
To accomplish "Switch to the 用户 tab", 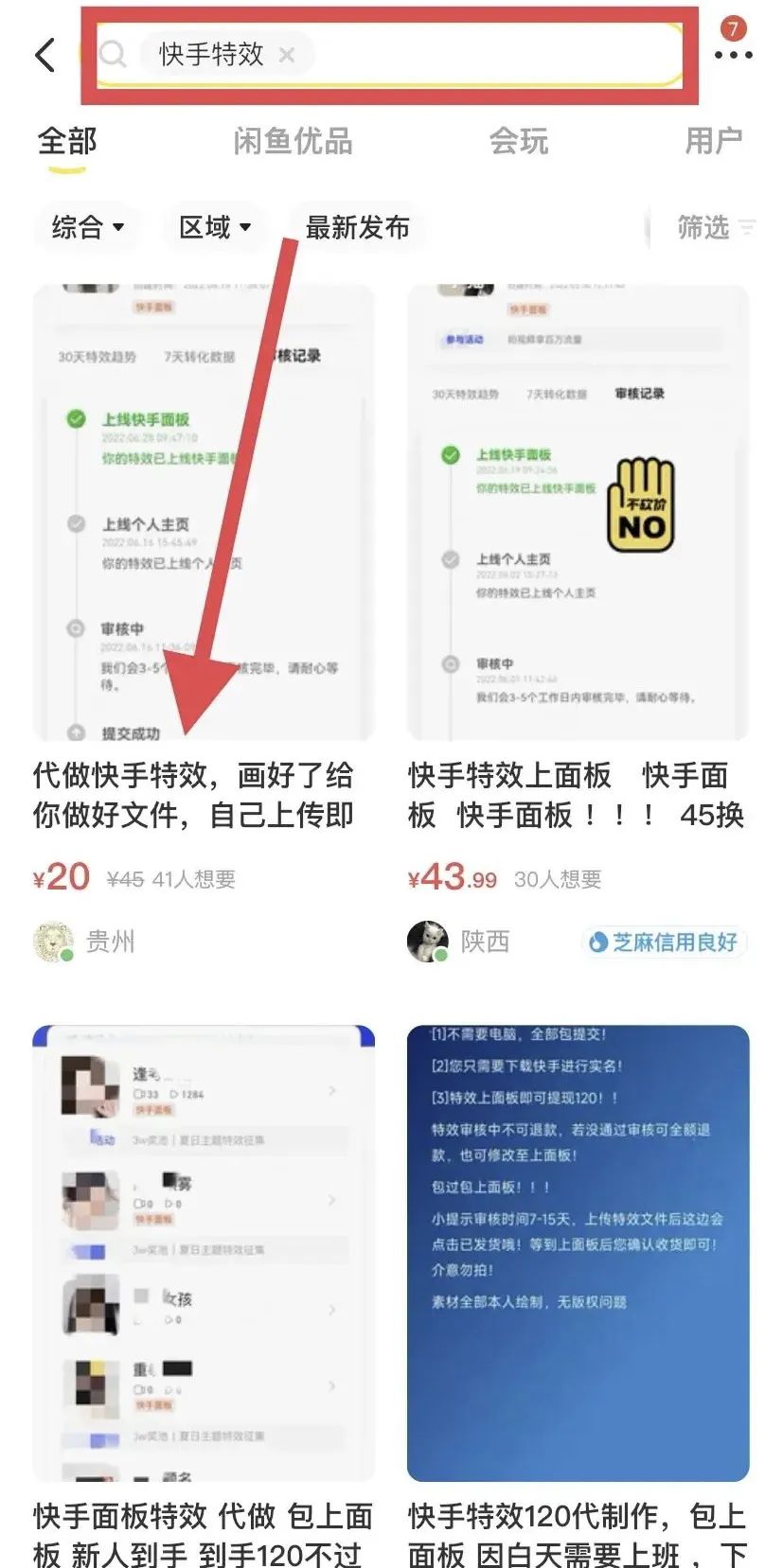I will tap(713, 142).
